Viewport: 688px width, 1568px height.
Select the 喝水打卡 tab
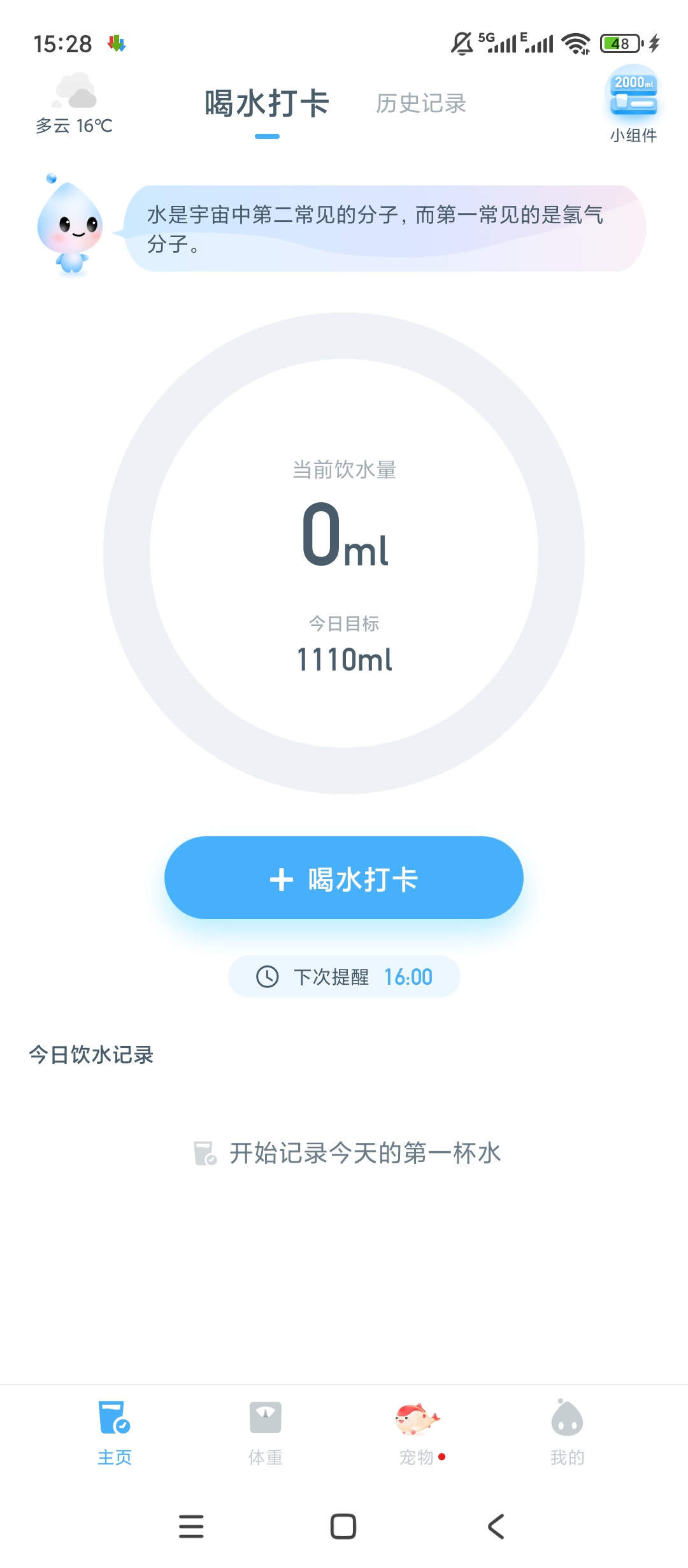266,104
